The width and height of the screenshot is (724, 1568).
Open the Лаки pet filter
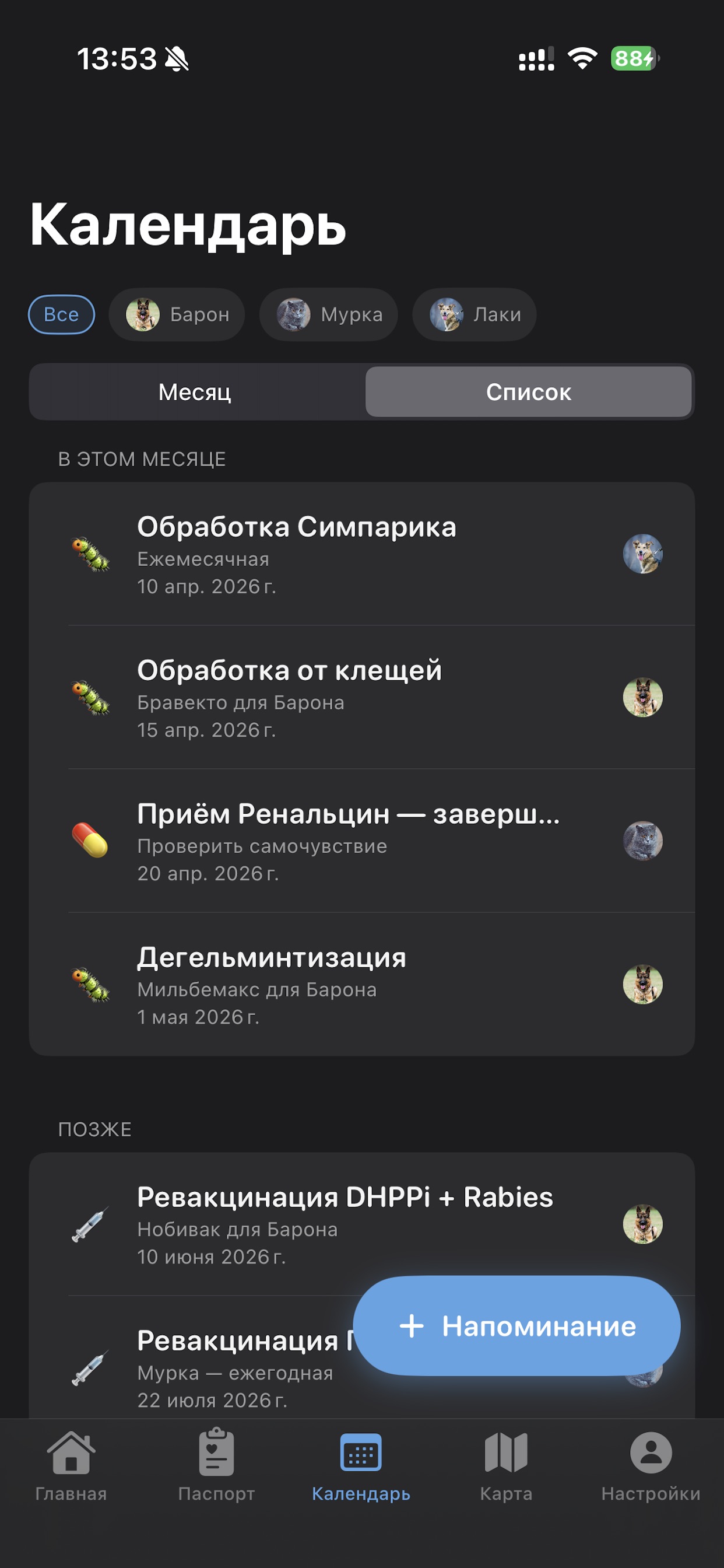pyautogui.click(x=474, y=314)
